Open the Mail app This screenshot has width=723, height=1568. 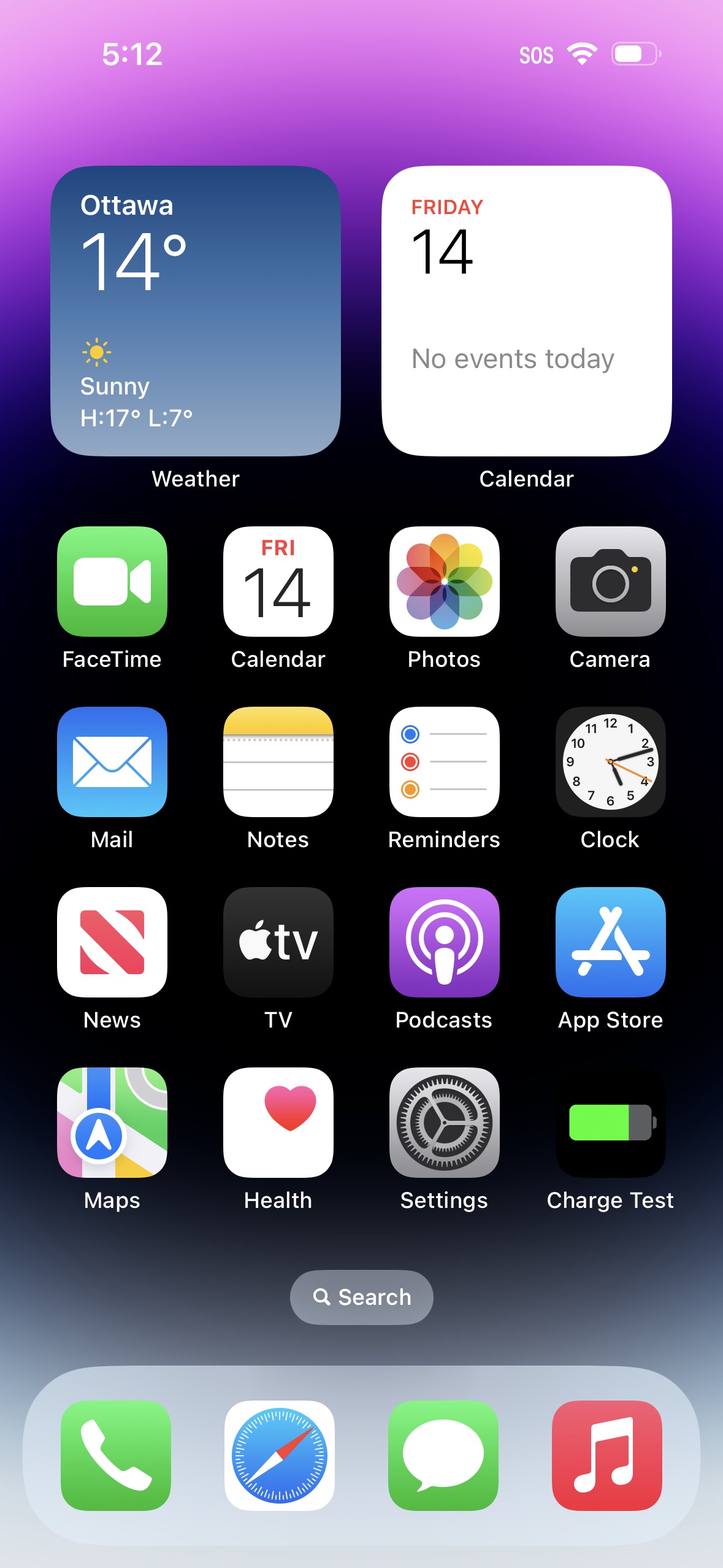112,761
